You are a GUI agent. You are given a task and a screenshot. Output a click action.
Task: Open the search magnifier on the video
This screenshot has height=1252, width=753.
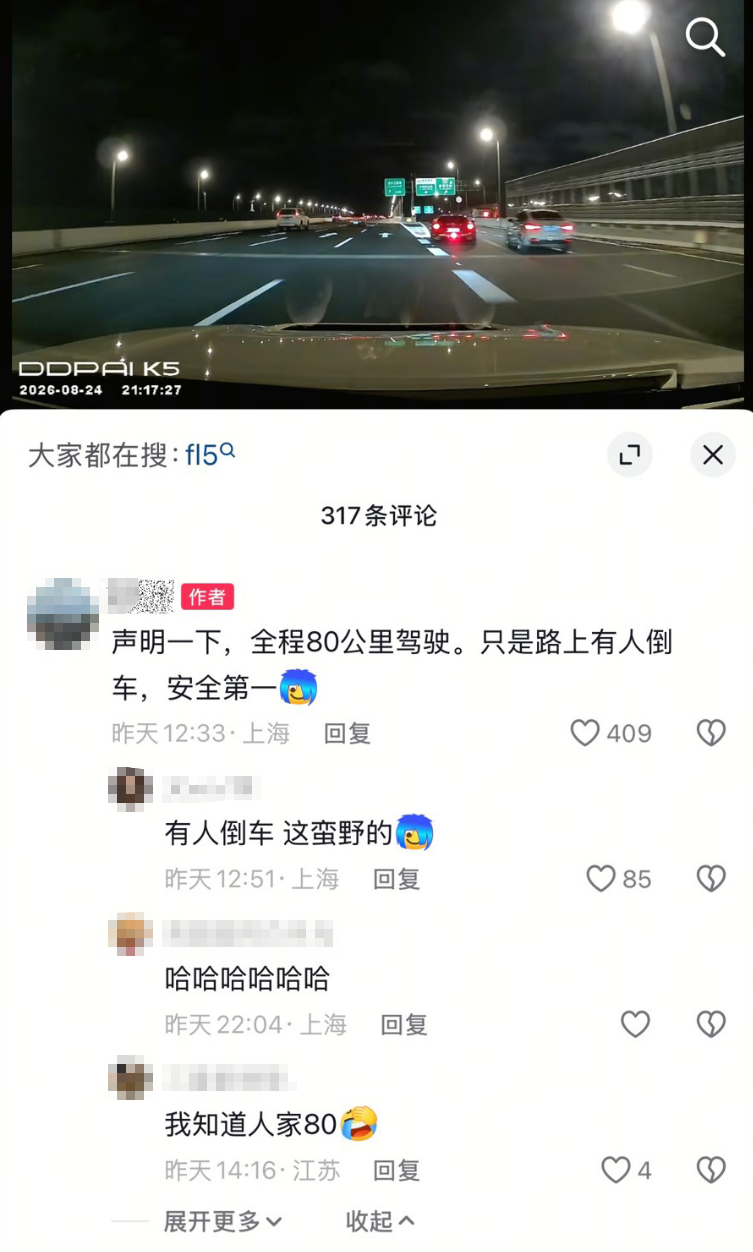pos(705,37)
